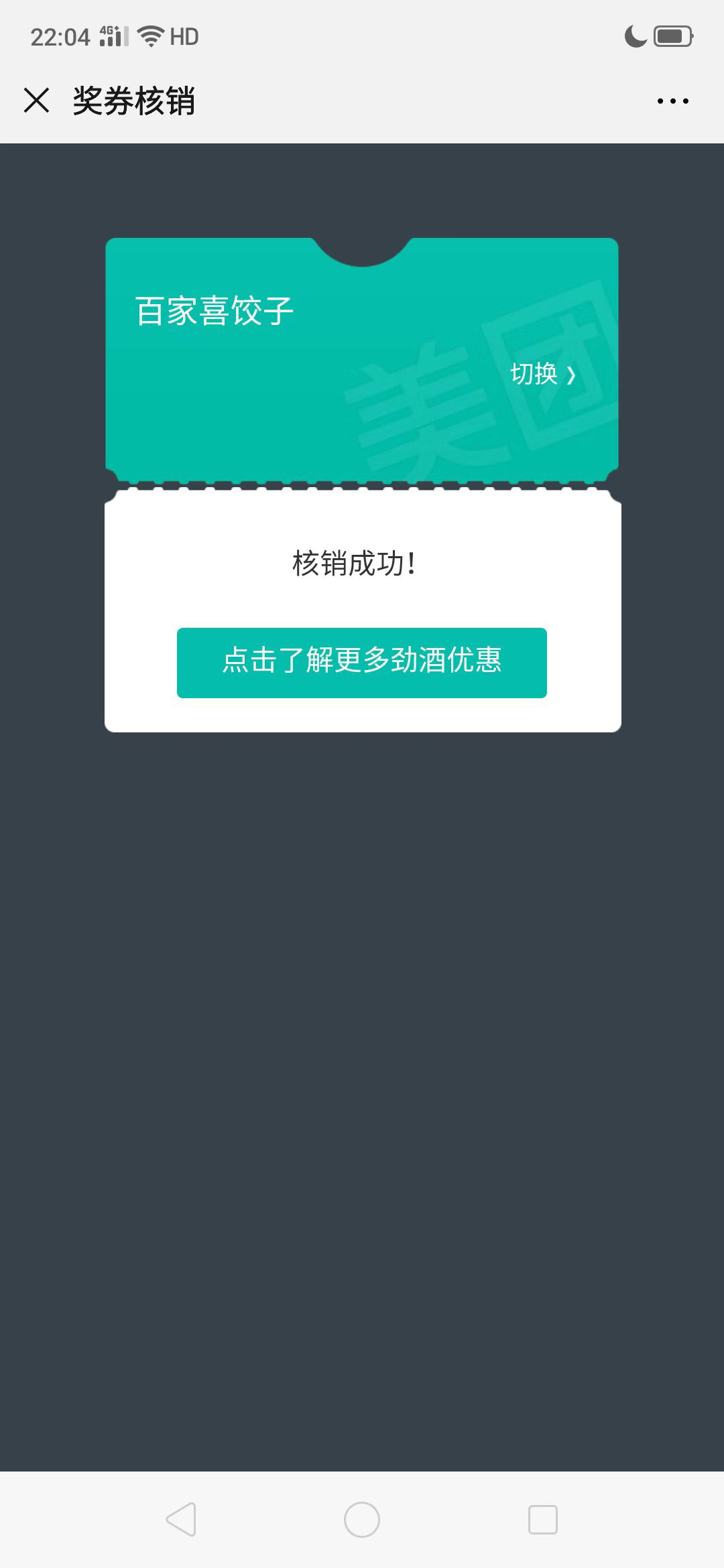Tap 点击了解更多劲酒优惠 button
The image size is (724, 1568).
coord(362,662)
